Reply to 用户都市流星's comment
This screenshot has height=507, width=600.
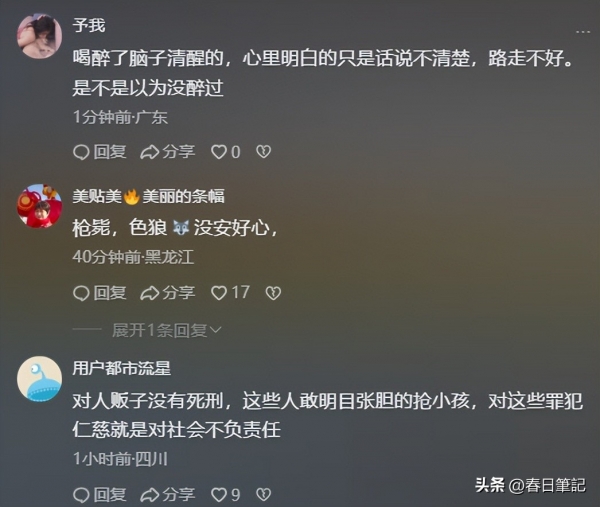[100, 494]
